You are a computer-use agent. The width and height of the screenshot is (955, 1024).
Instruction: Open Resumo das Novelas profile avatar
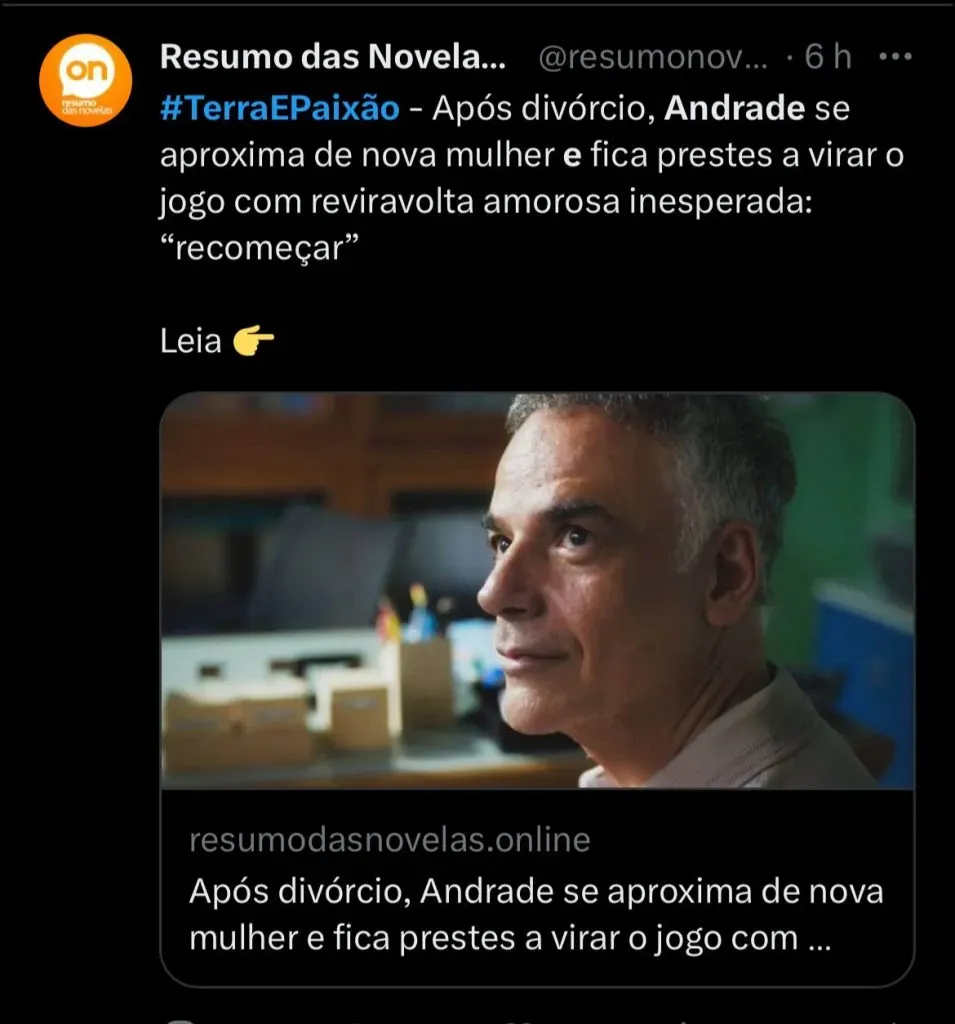point(85,81)
